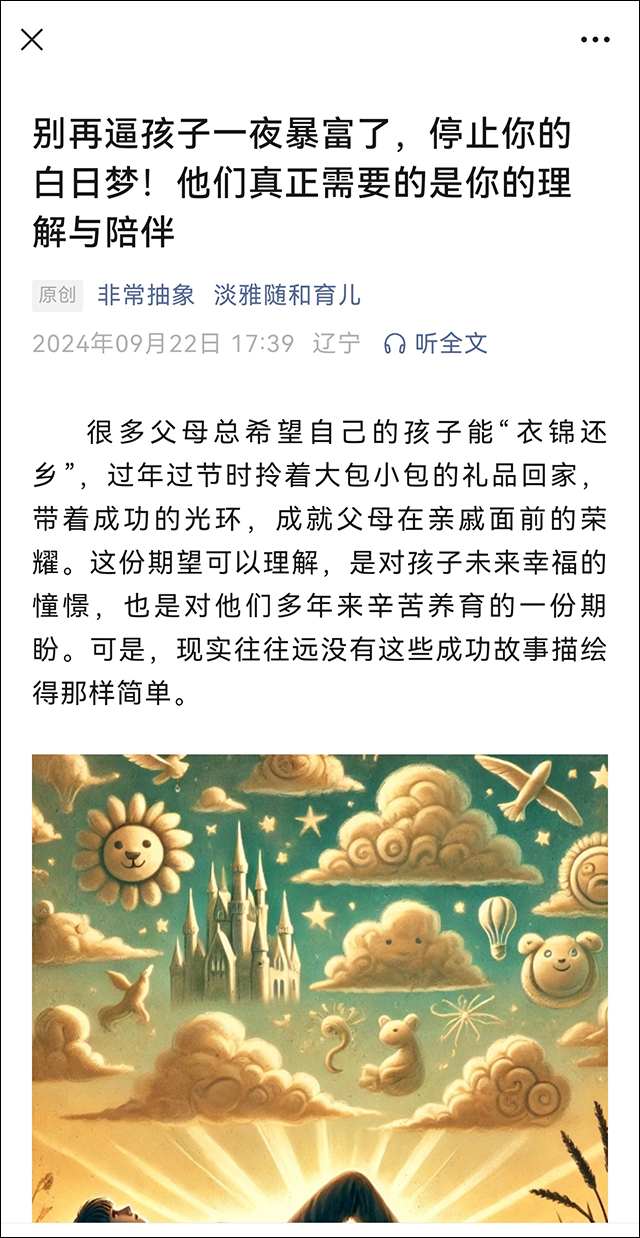This screenshot has width=640, height=1238.
Task: Open the 非常抽象 author link
Action: (146, 295)
